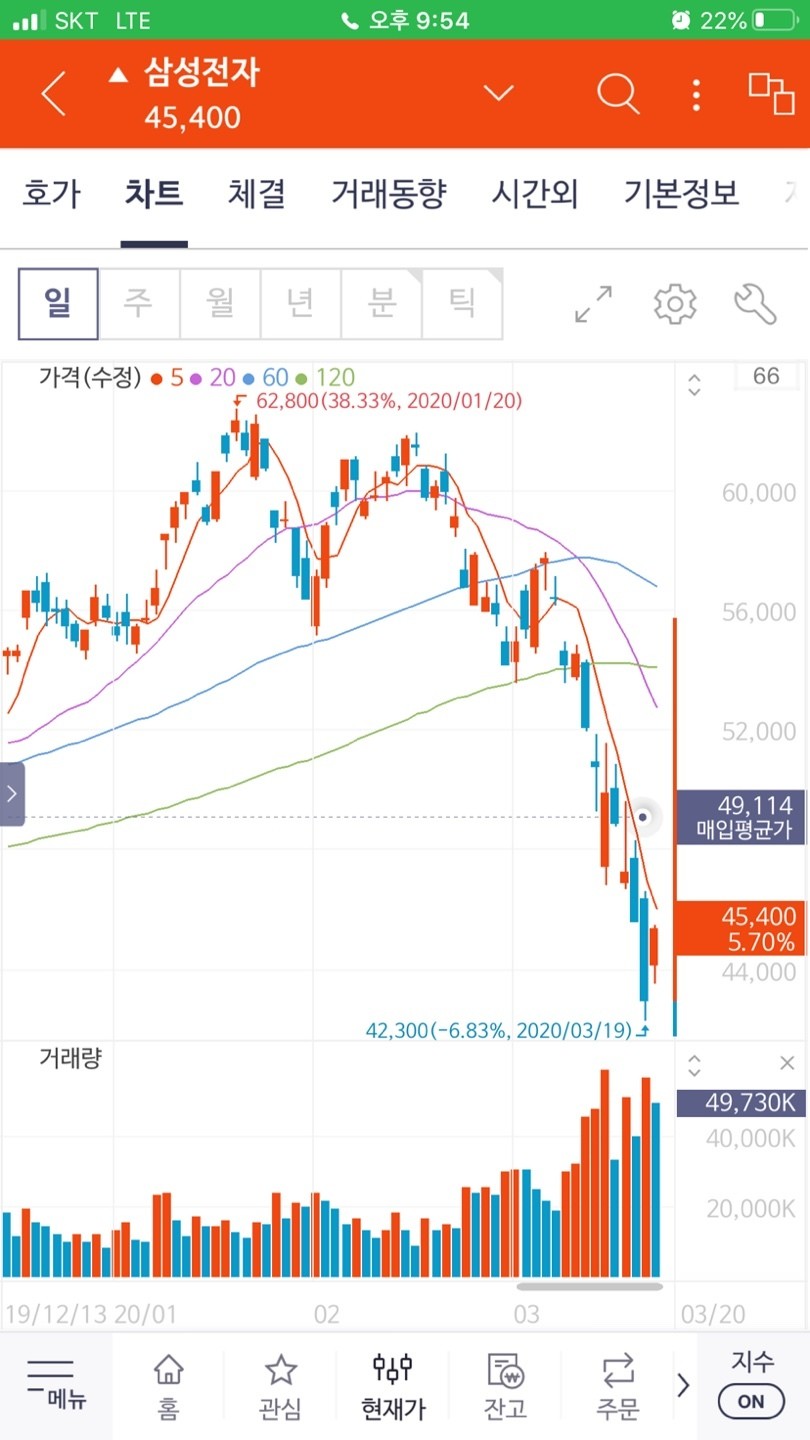Open the stock name dropdown chevron
Image resolution: width=810 pixels, height=1440 pixels.
(x=498, y=93)
